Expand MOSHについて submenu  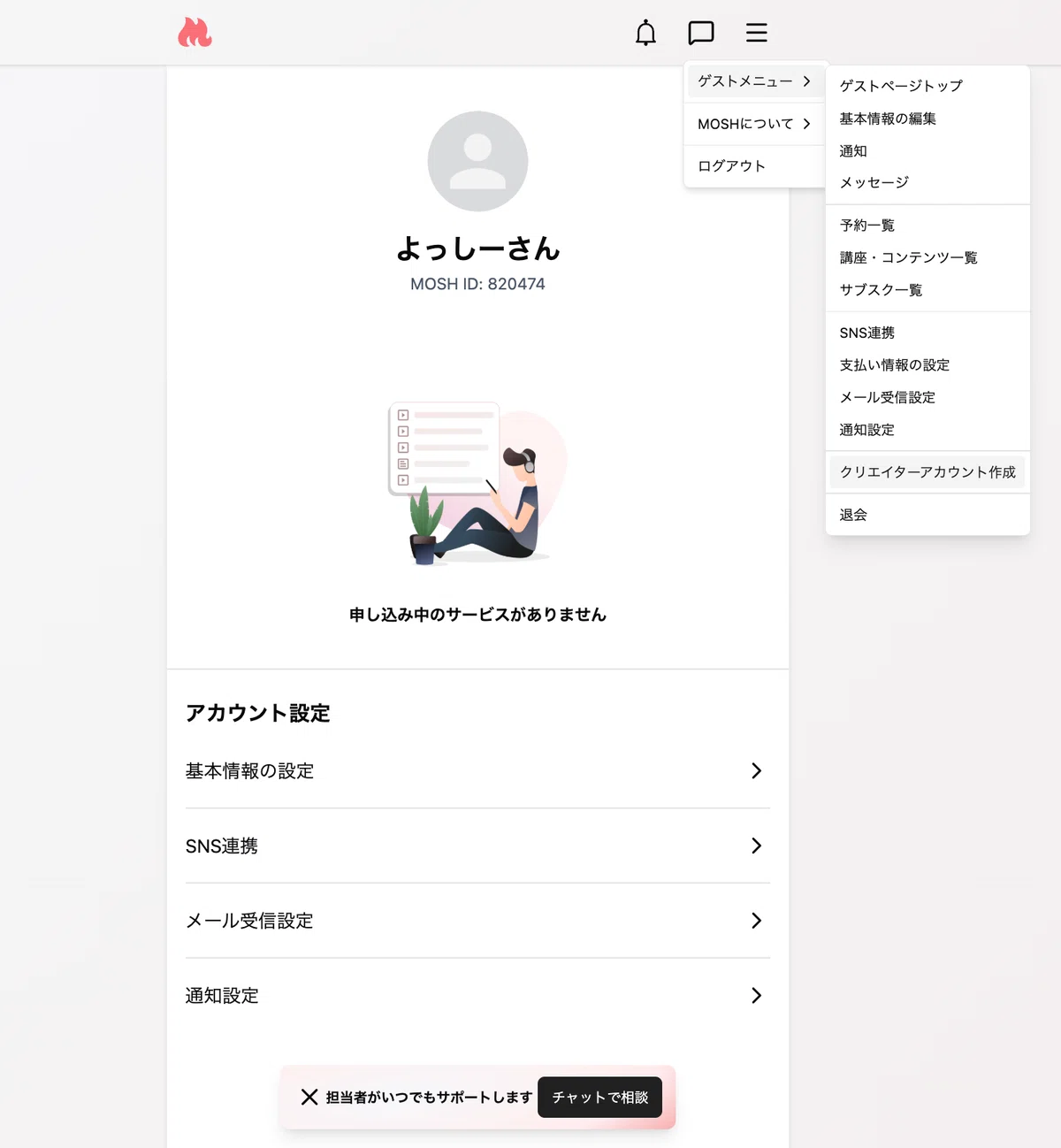tap(754, 124)
